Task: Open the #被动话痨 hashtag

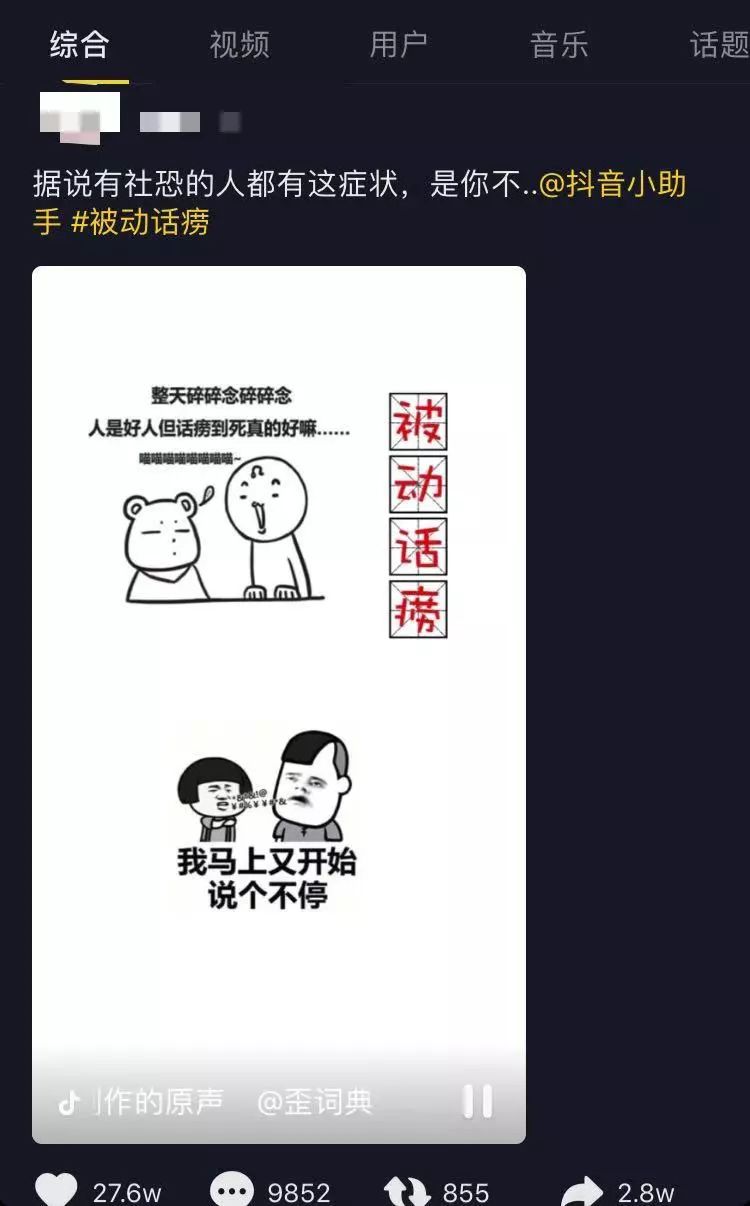Action: pos(140,222)
